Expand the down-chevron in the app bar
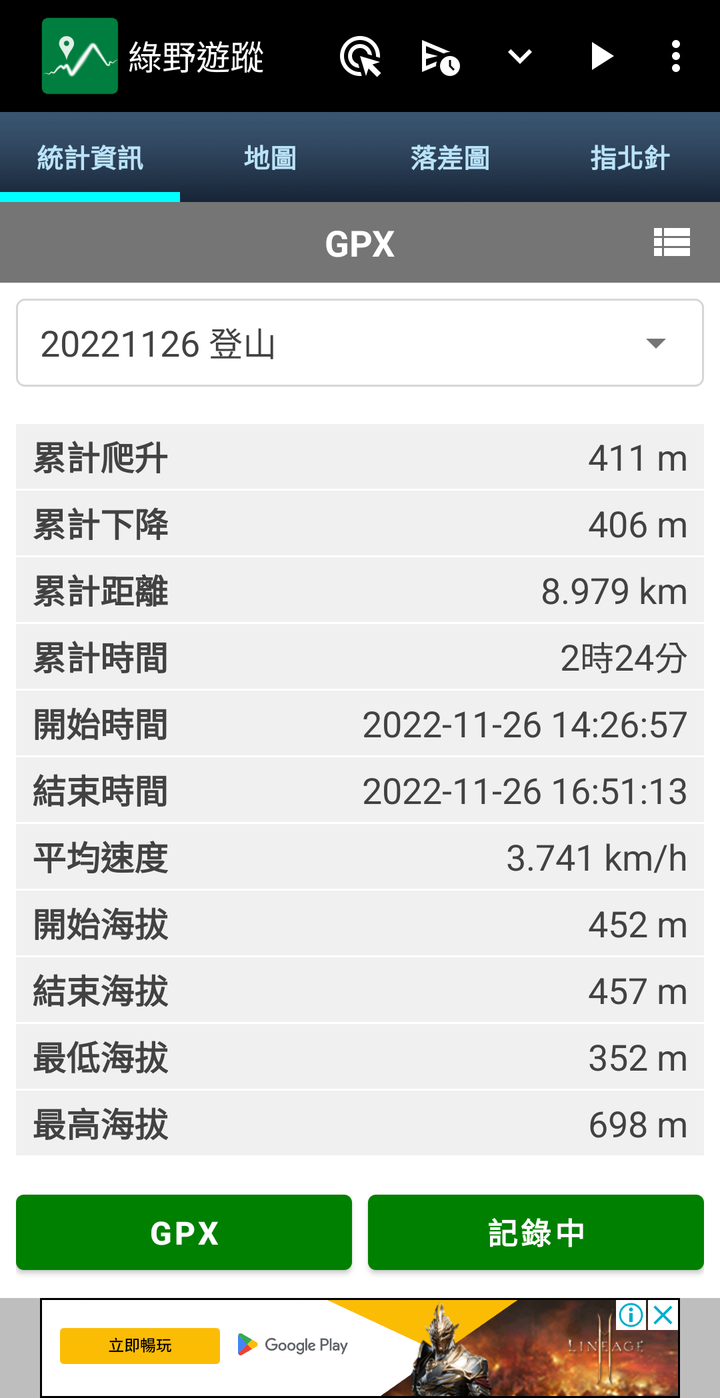720x1398 pixels. [x=520, y=57]
